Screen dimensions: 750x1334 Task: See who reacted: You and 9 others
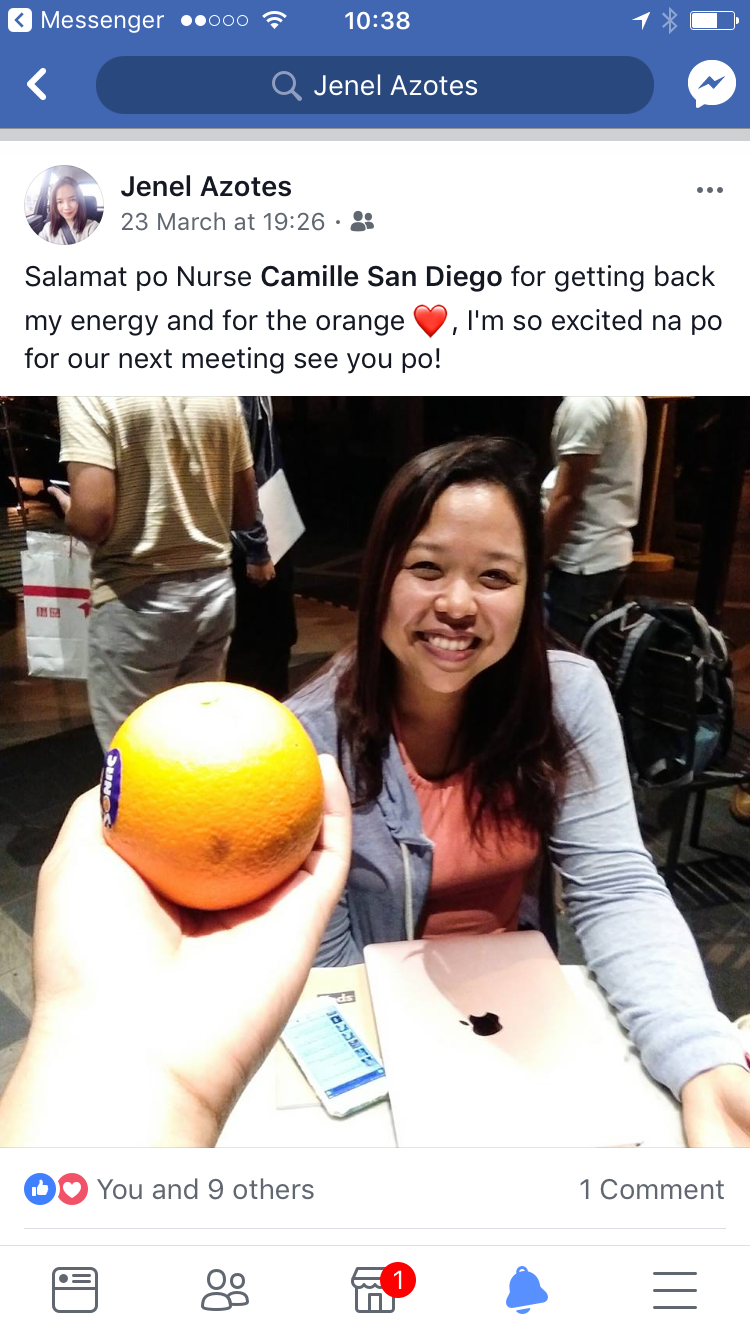point(205,1189)
